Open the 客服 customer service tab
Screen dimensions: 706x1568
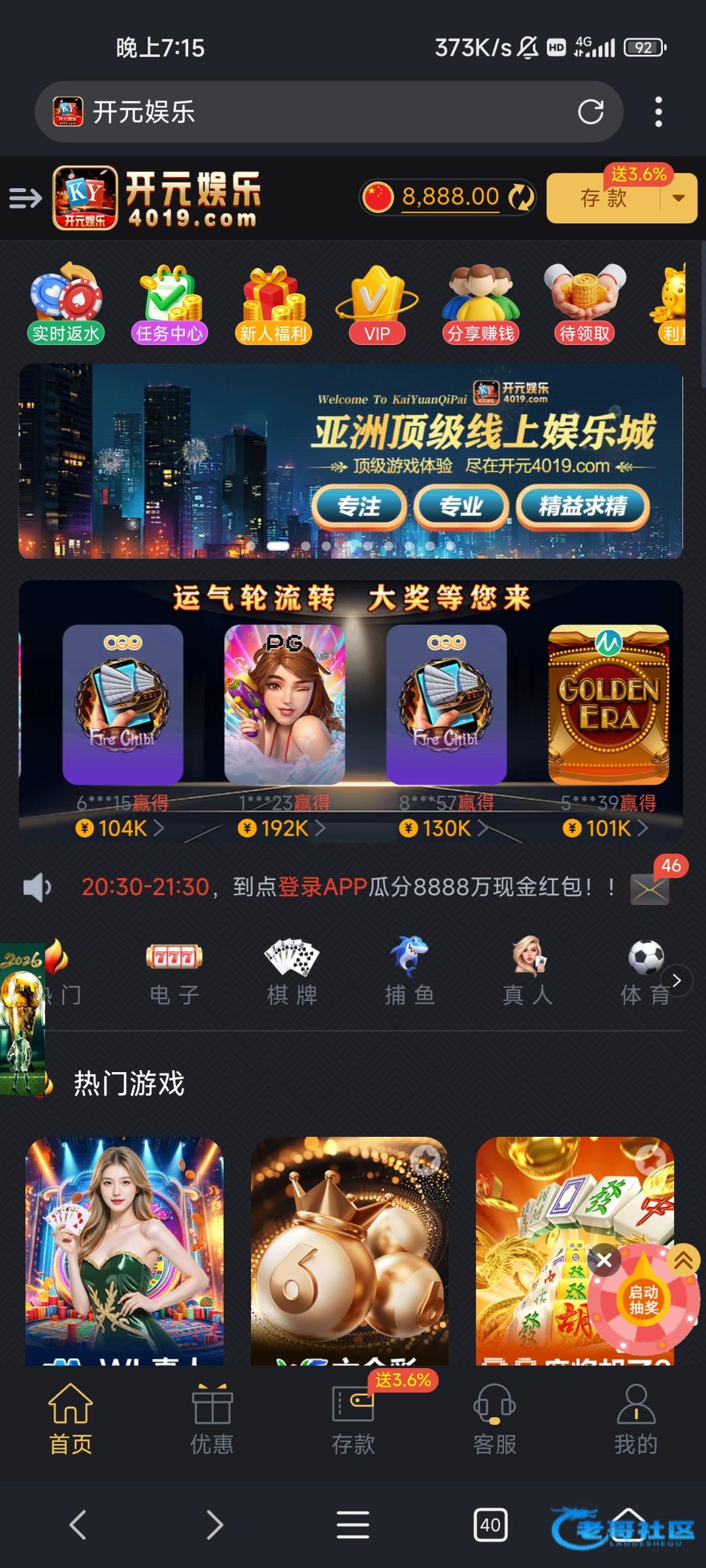(x=495, y=1419)
